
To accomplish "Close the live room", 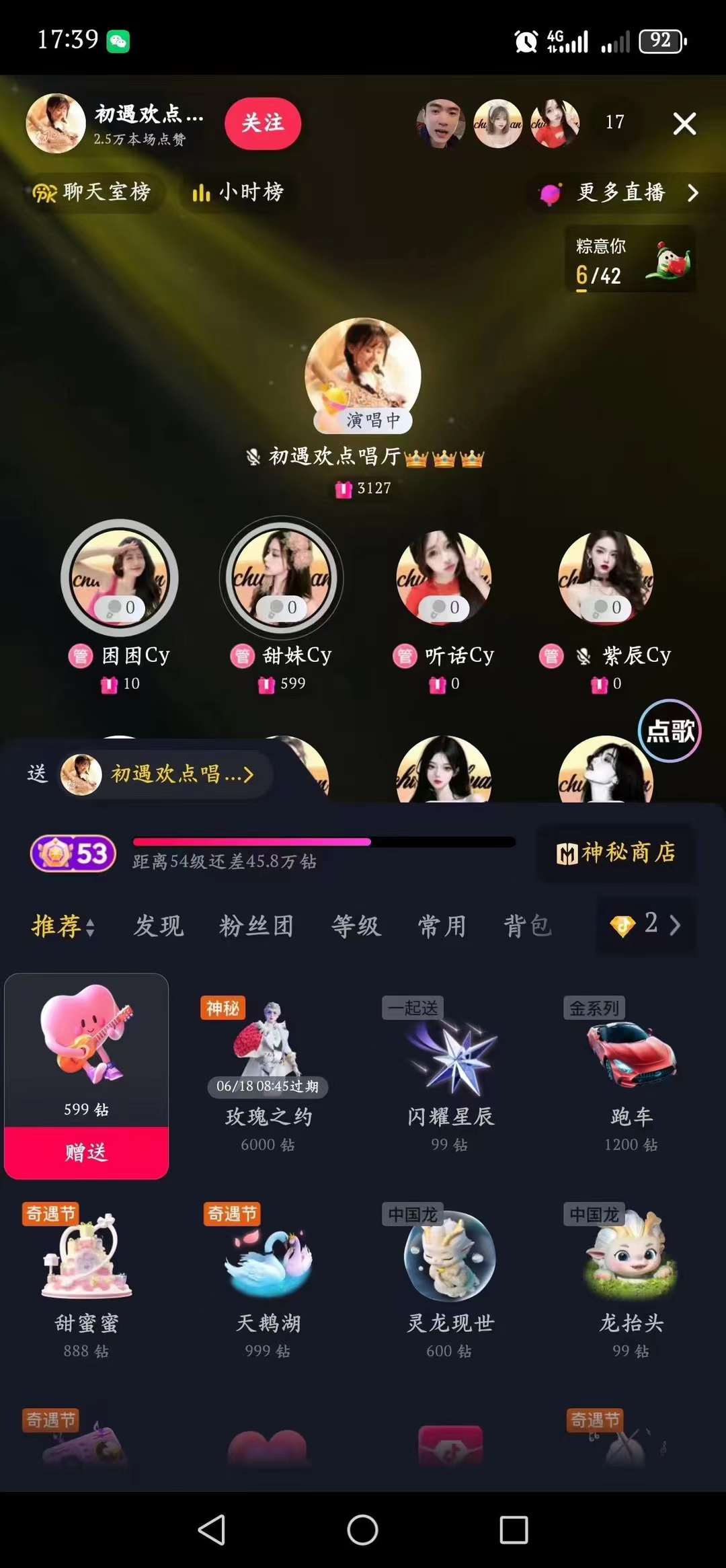I will click(684, 124).
